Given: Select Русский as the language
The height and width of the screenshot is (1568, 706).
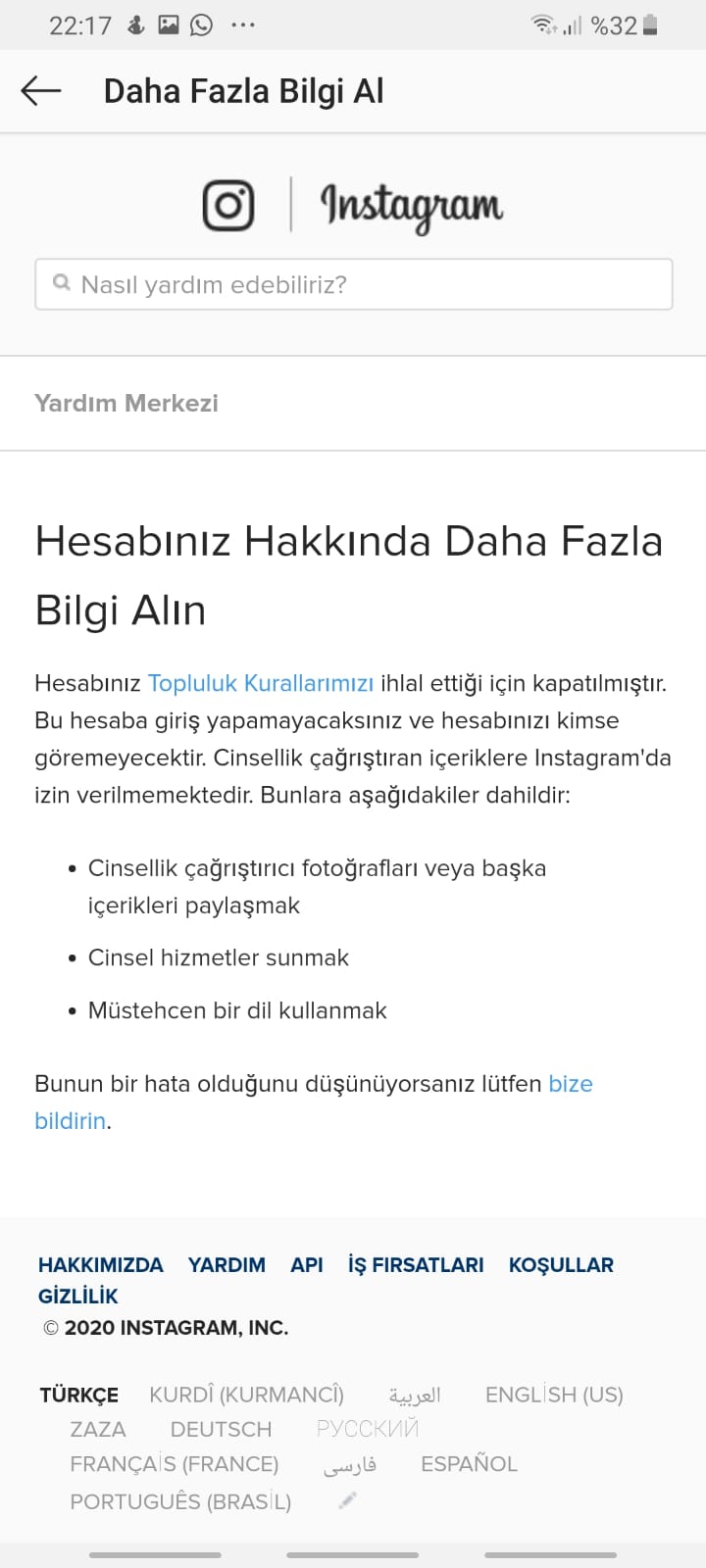Looking at the screenshot, I should click(368, 1429).
